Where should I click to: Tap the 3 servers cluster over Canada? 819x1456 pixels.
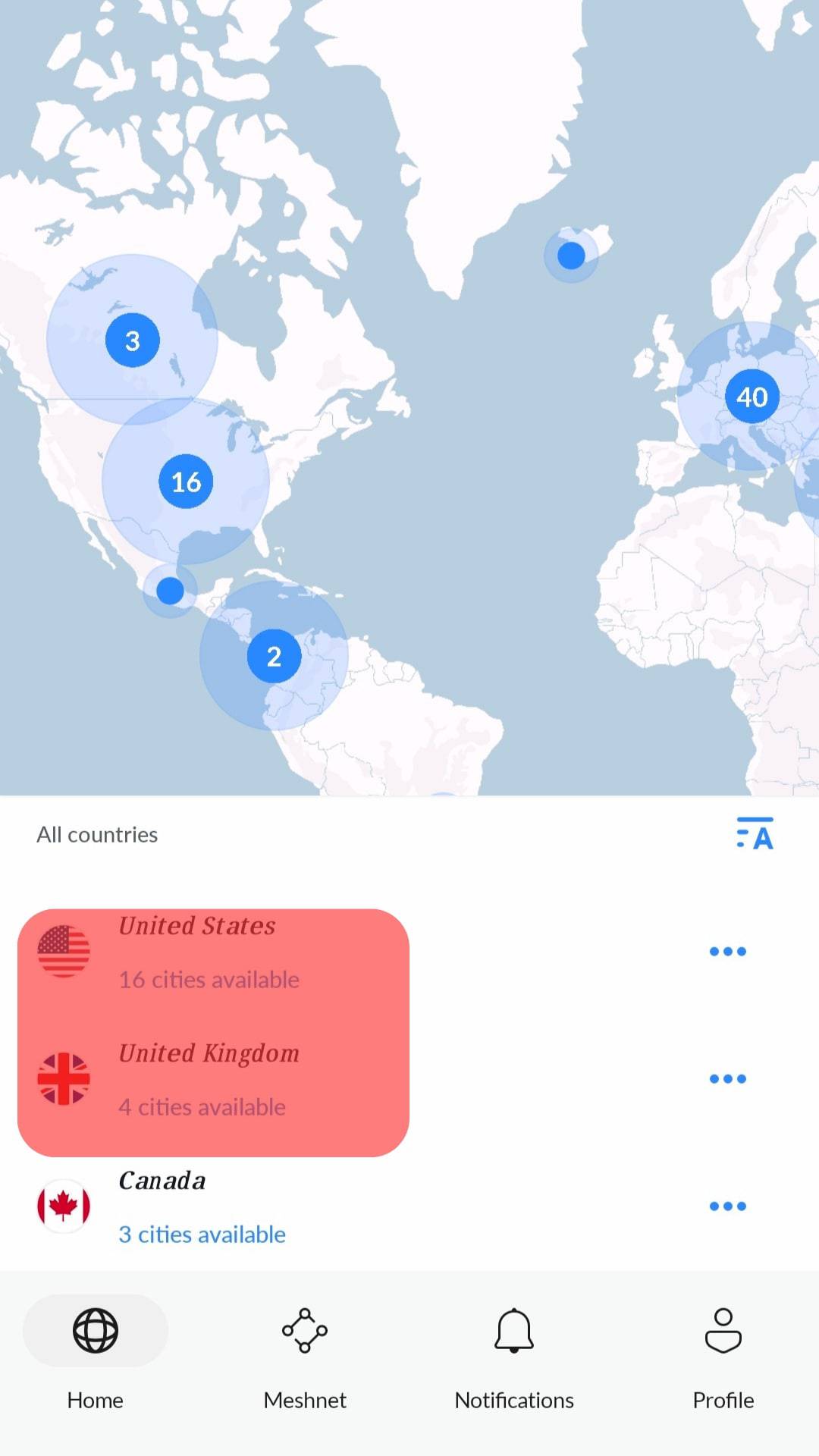[133, 340]
